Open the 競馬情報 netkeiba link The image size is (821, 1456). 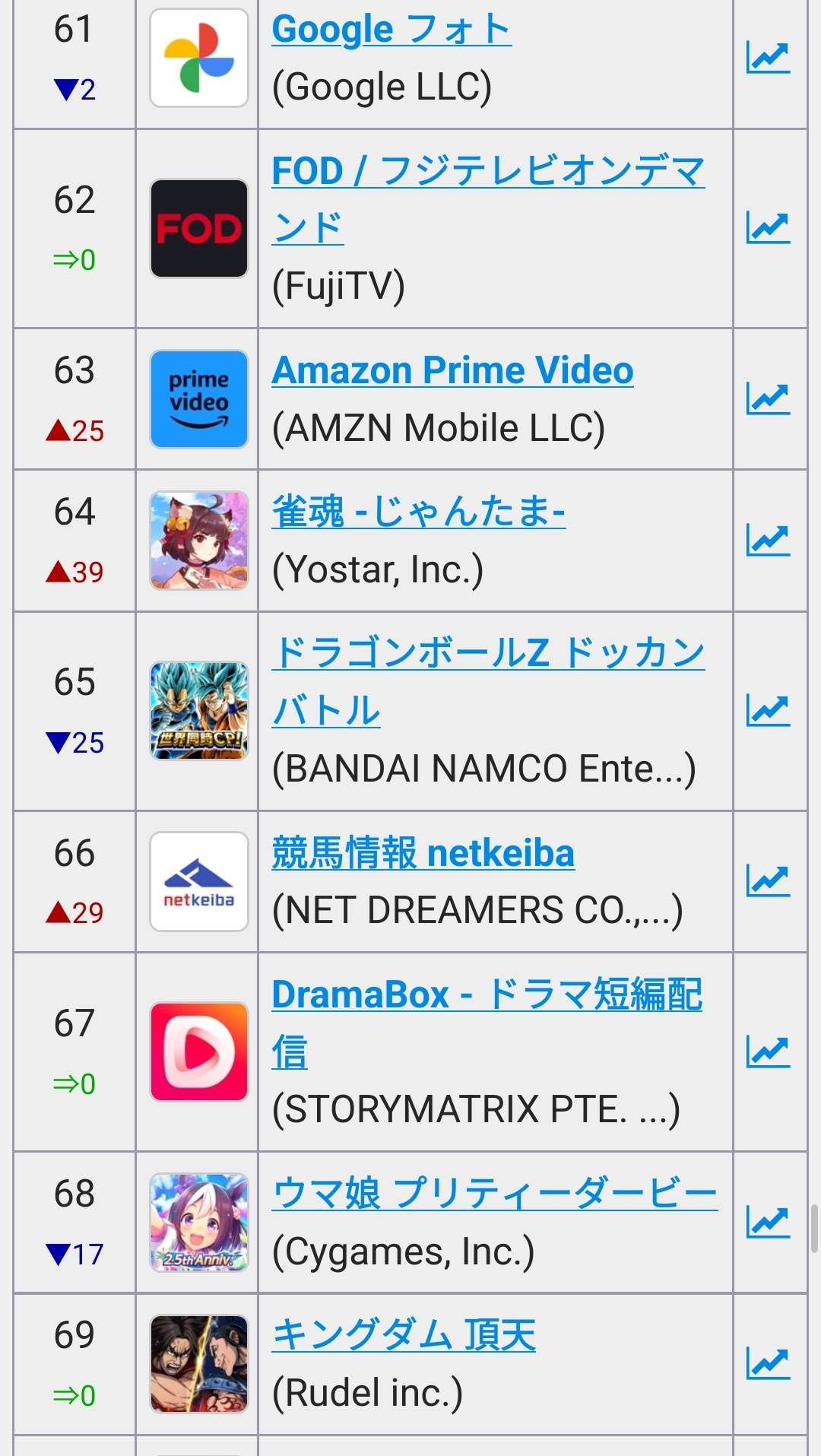click(423, 852)
